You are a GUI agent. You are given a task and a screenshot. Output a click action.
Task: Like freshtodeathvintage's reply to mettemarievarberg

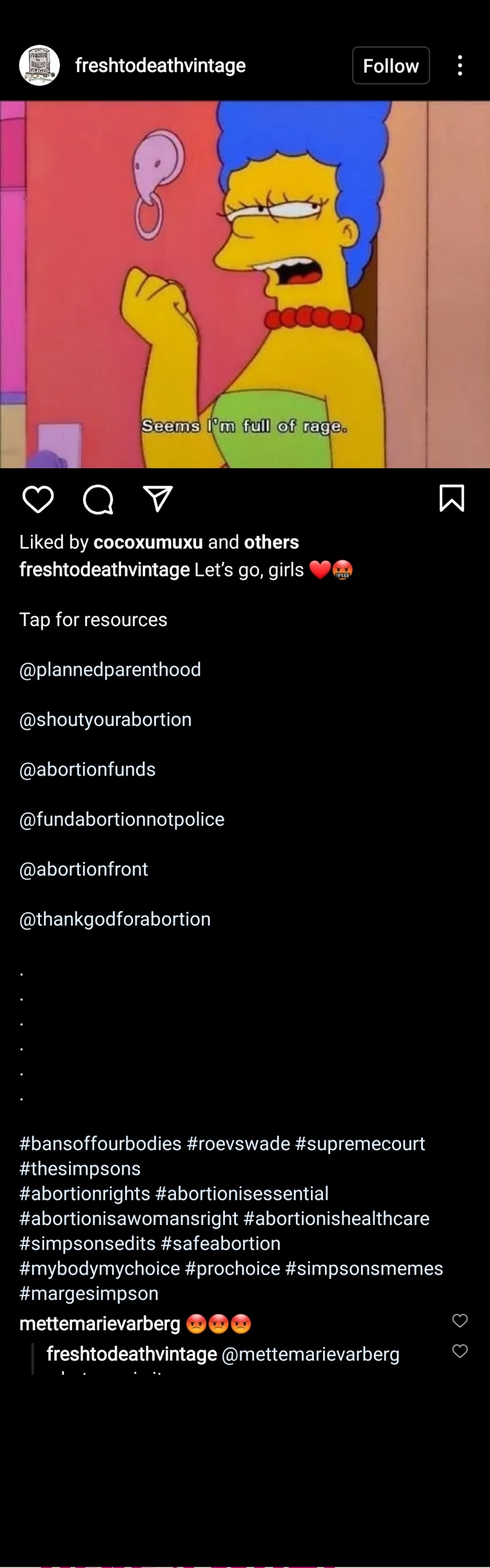460,1351
